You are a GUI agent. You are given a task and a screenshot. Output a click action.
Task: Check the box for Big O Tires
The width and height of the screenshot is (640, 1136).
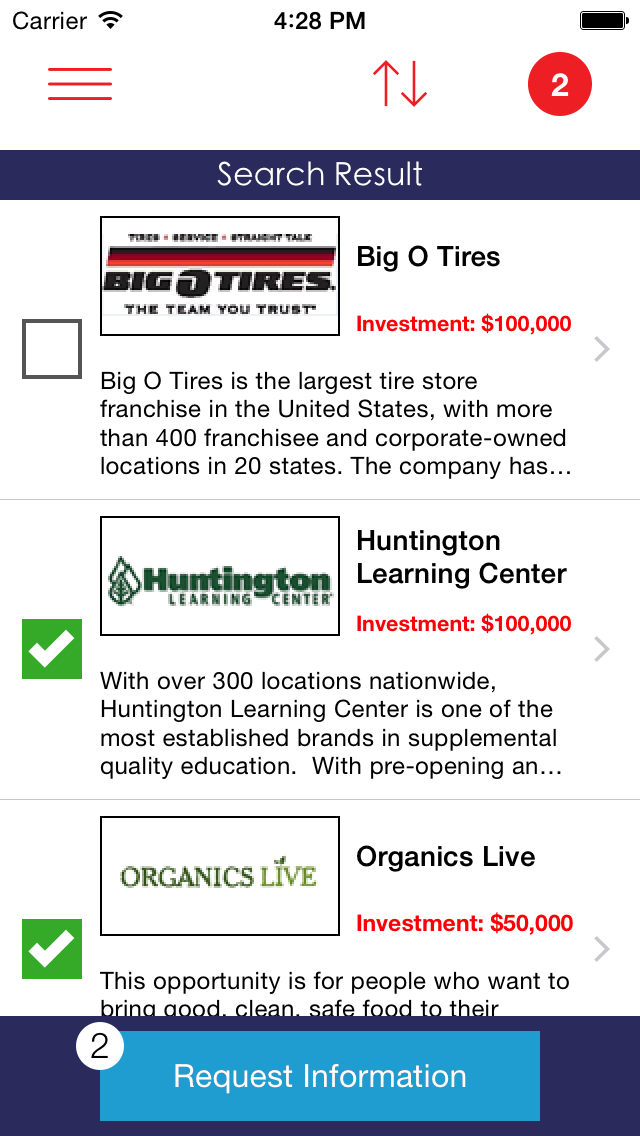[x=51, y=348]
